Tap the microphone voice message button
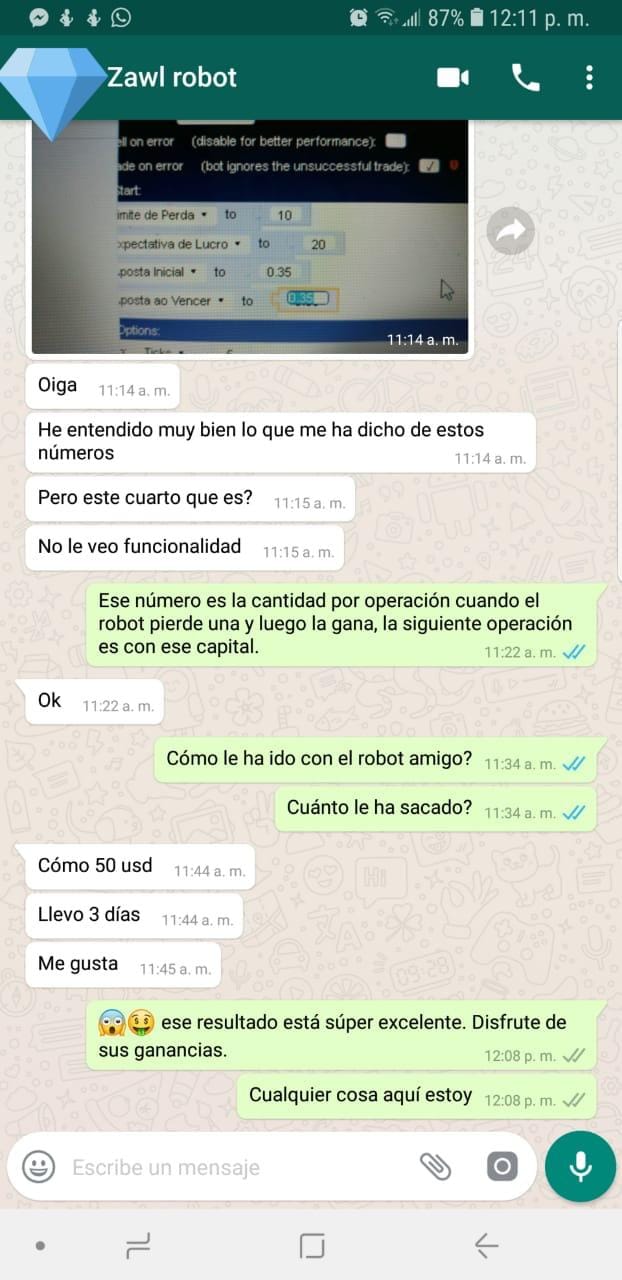Screen dimensions: 622x1280 coord(580,1166)
